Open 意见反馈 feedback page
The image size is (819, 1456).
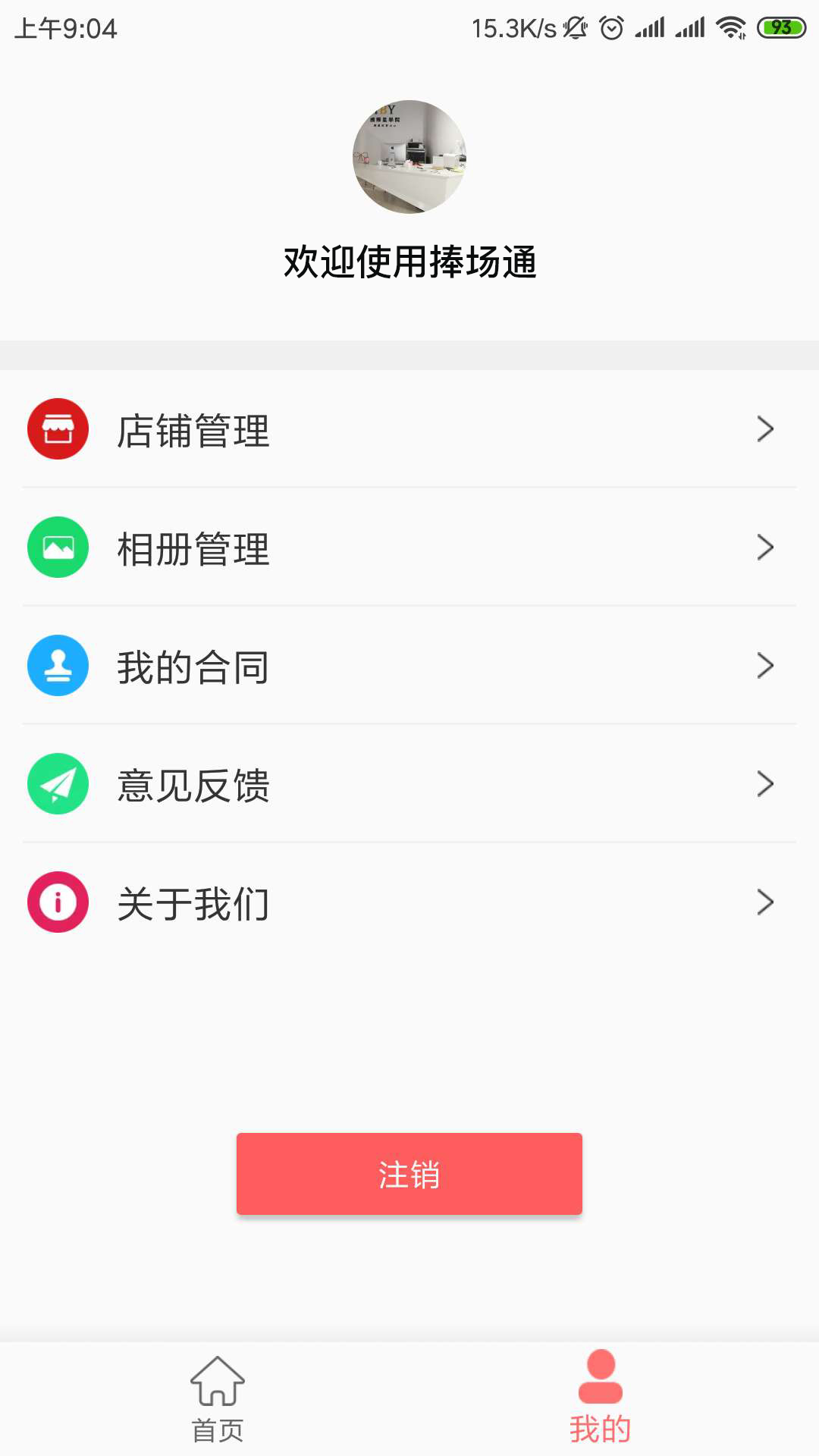pos(409,784)
